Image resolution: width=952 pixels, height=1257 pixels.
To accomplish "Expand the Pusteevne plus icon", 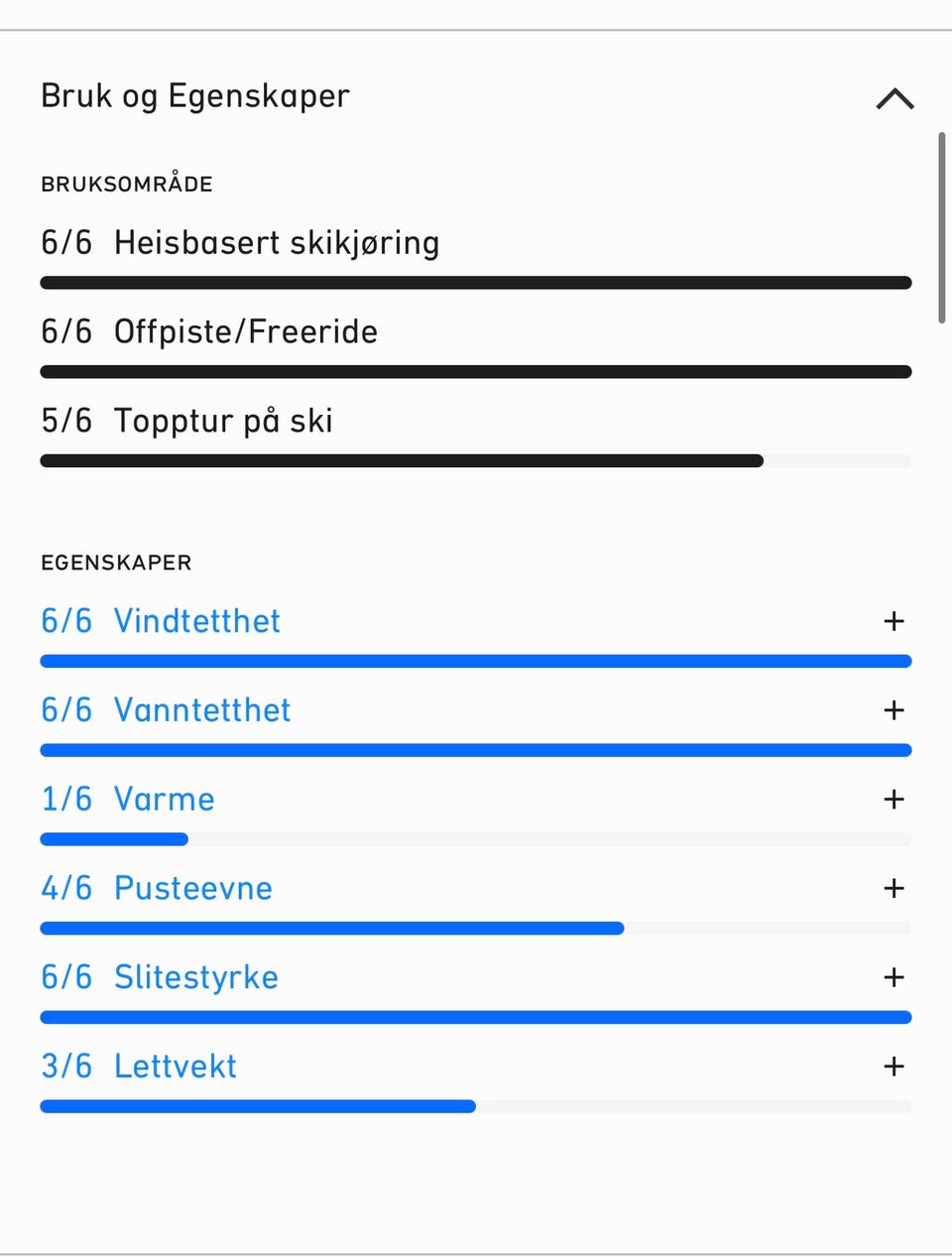I will pyautogui.click(x=893, y=888).
